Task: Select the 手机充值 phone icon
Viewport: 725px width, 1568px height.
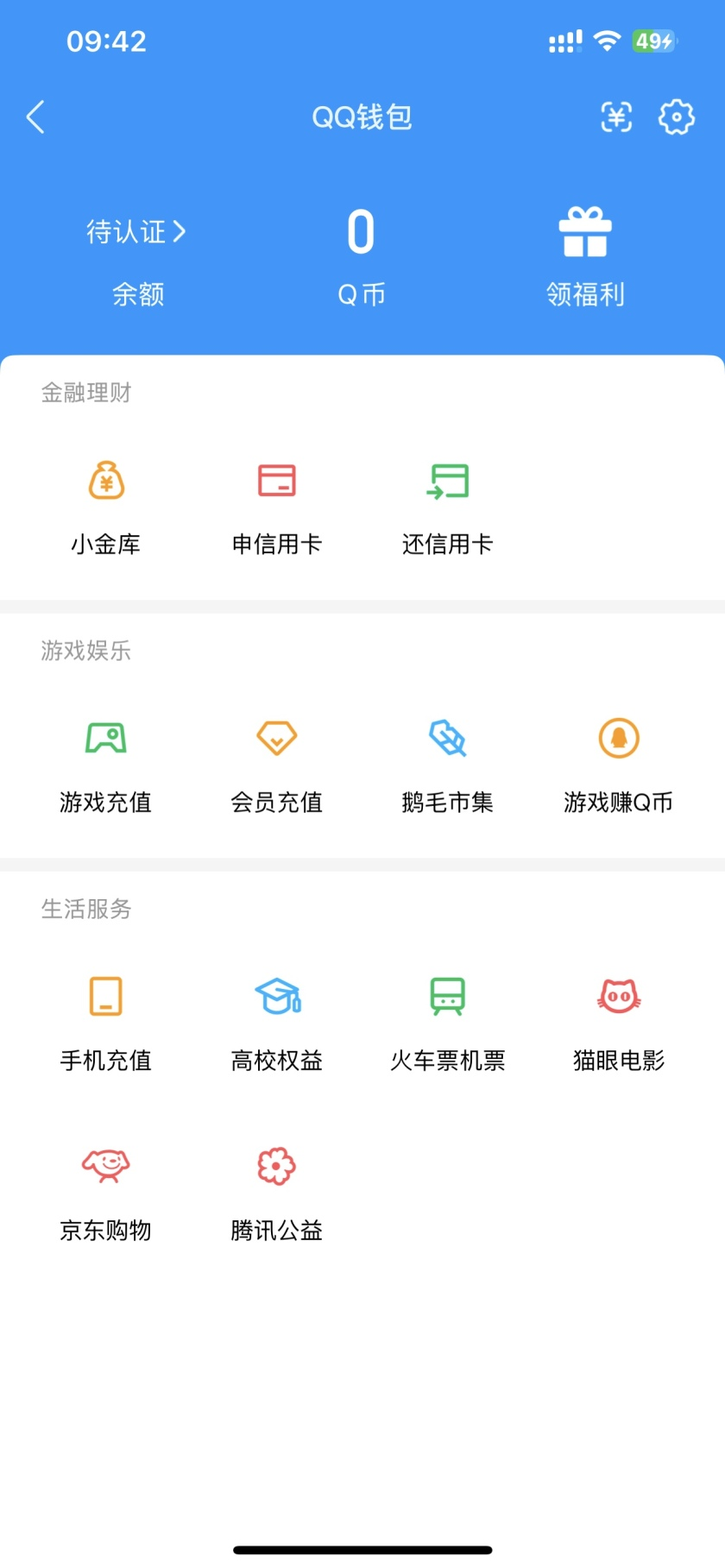Action: [104, 998]
